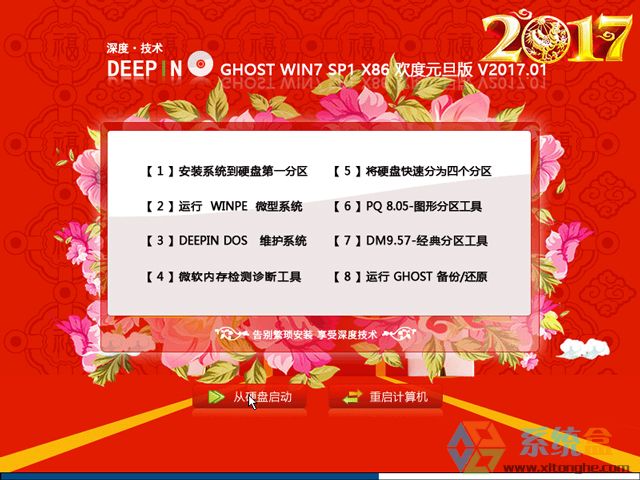This screenshot has height=480, width=640.
Task: Run GHOST backup/restore option
Action: click(x=411, y=276)
